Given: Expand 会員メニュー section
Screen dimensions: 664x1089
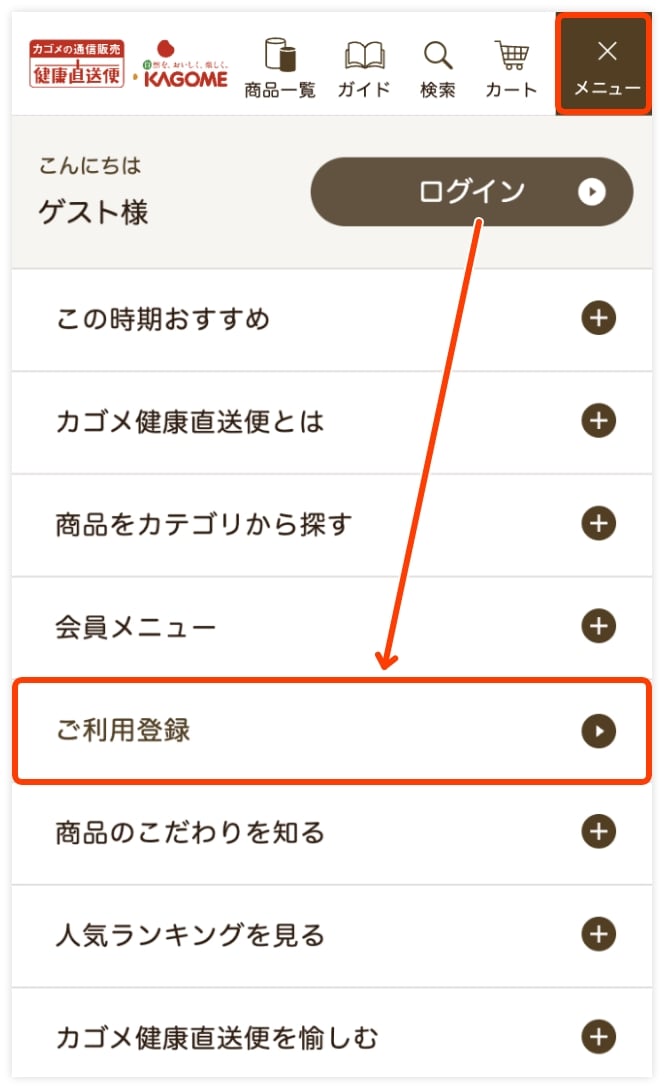Looking at the screenshot, I should tap(332, 626).
